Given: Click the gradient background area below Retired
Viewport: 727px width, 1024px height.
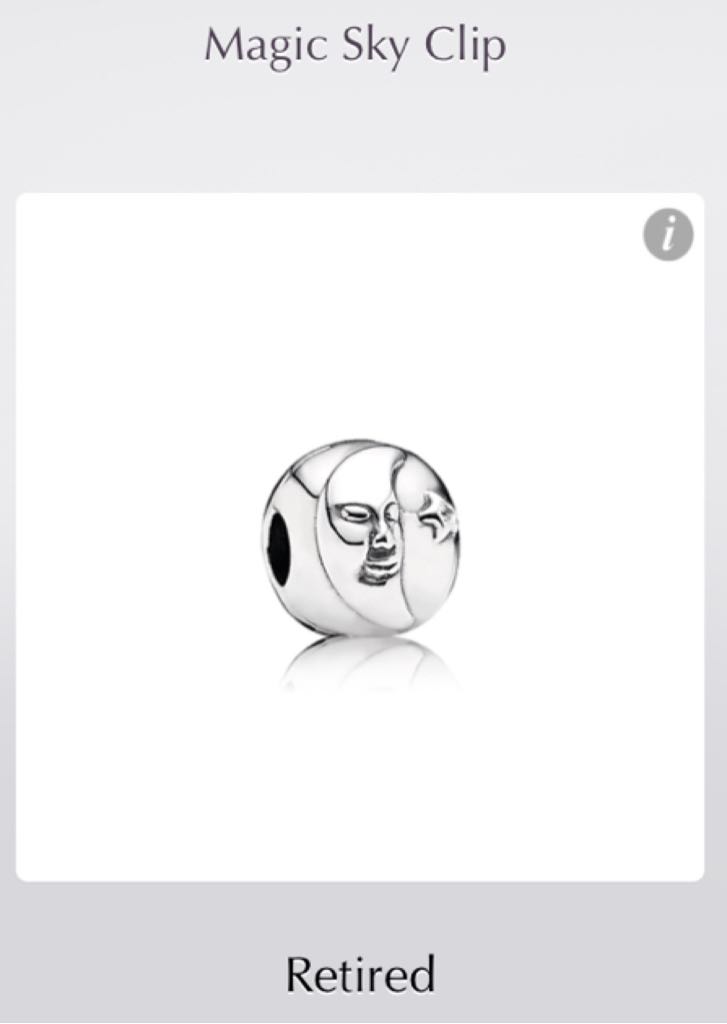Looking at the screenshot, I should [363, 1010].
